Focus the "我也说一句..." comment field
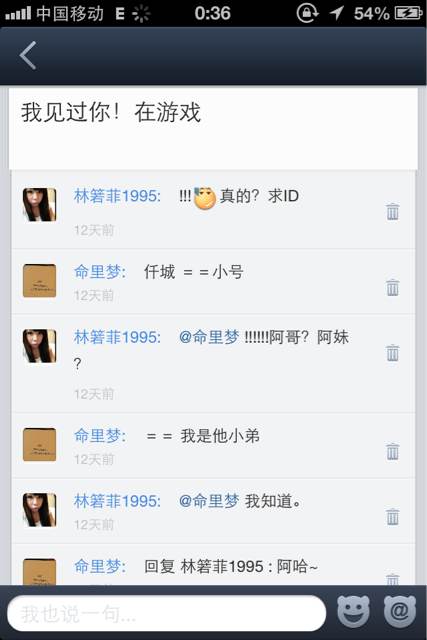427x640 pixels. (166, 613)
